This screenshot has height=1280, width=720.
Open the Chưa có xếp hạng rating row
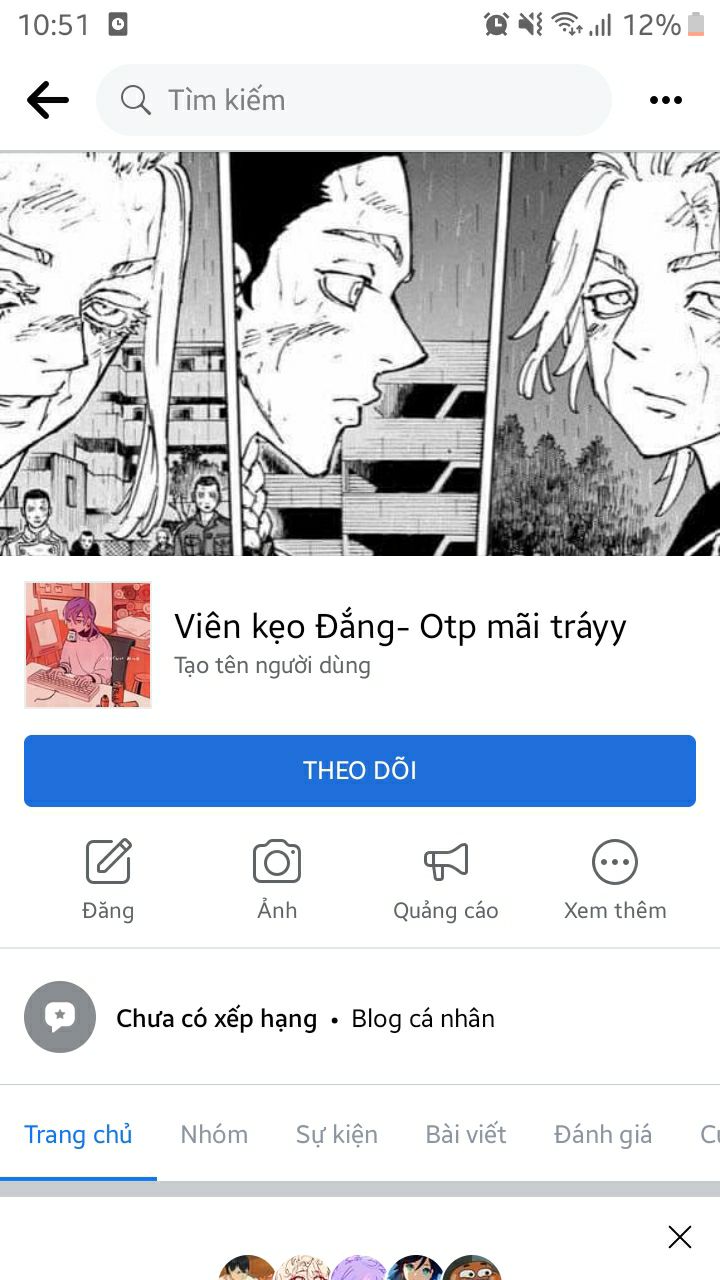click(x=216, y=1018)
